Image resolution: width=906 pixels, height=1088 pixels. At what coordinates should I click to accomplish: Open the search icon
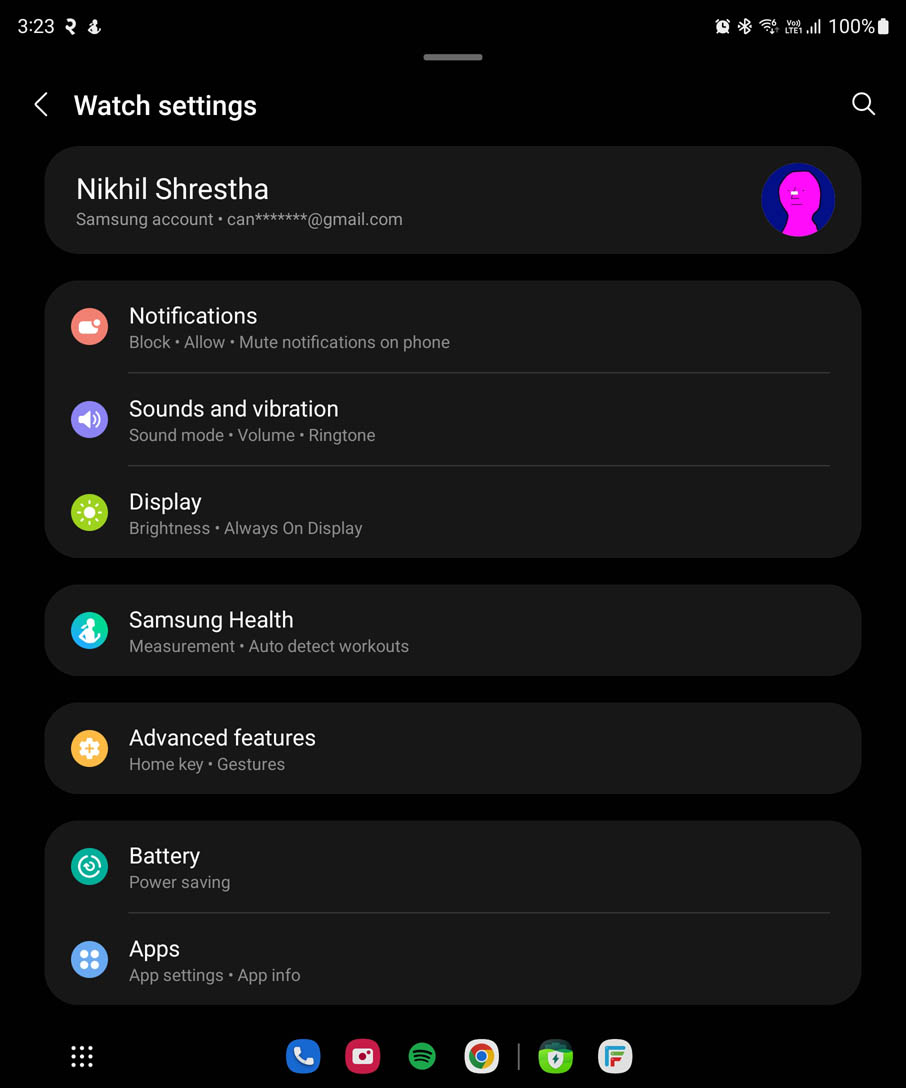click(x=863, y=104)
